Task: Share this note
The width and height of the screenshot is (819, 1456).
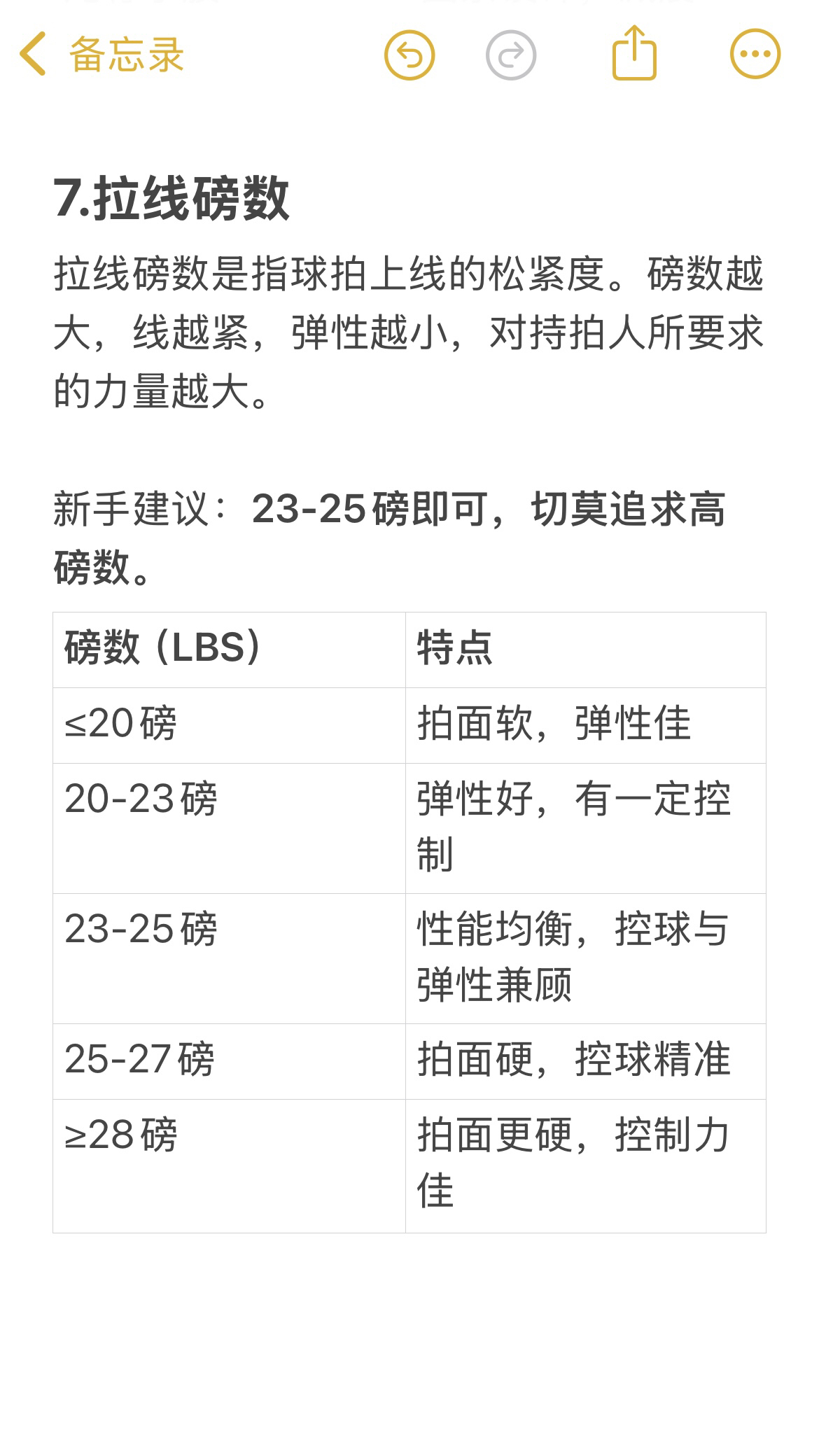Action: pyautogui.click(x=634, y=53)
